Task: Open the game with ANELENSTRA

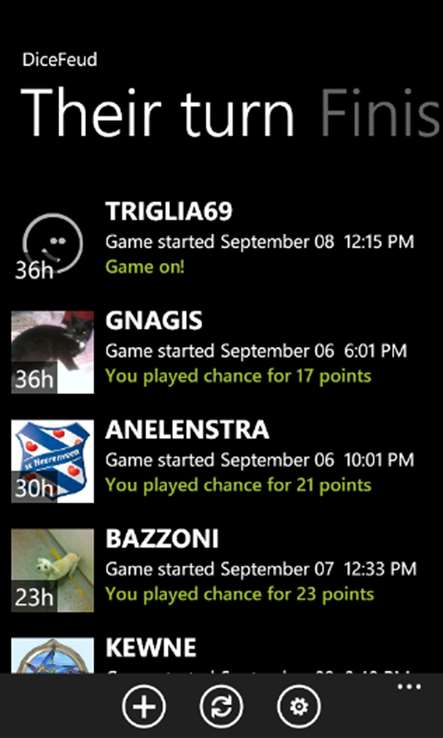Action: tap(221, 460)
